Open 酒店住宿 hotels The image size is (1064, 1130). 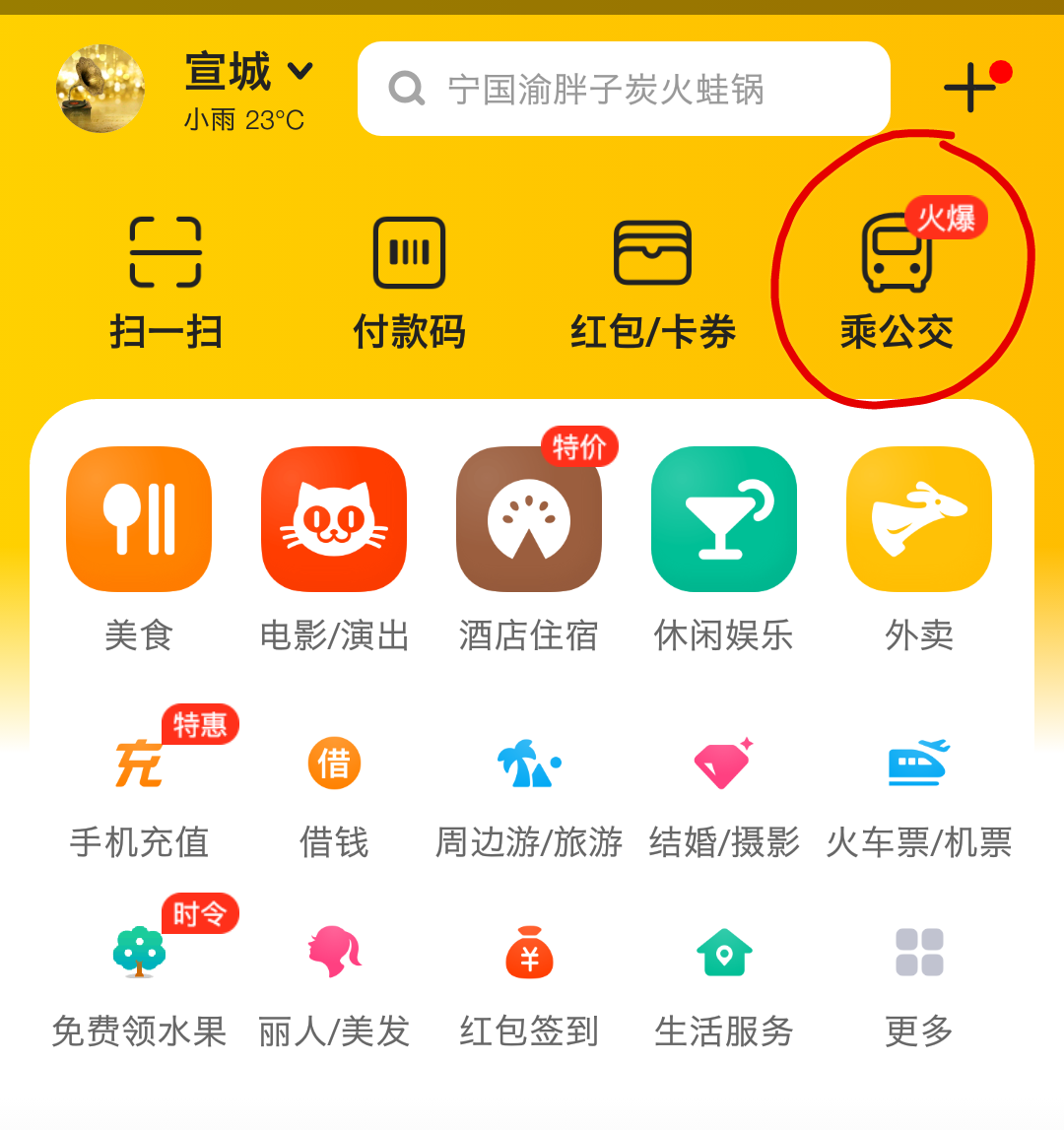coord(529,545)
